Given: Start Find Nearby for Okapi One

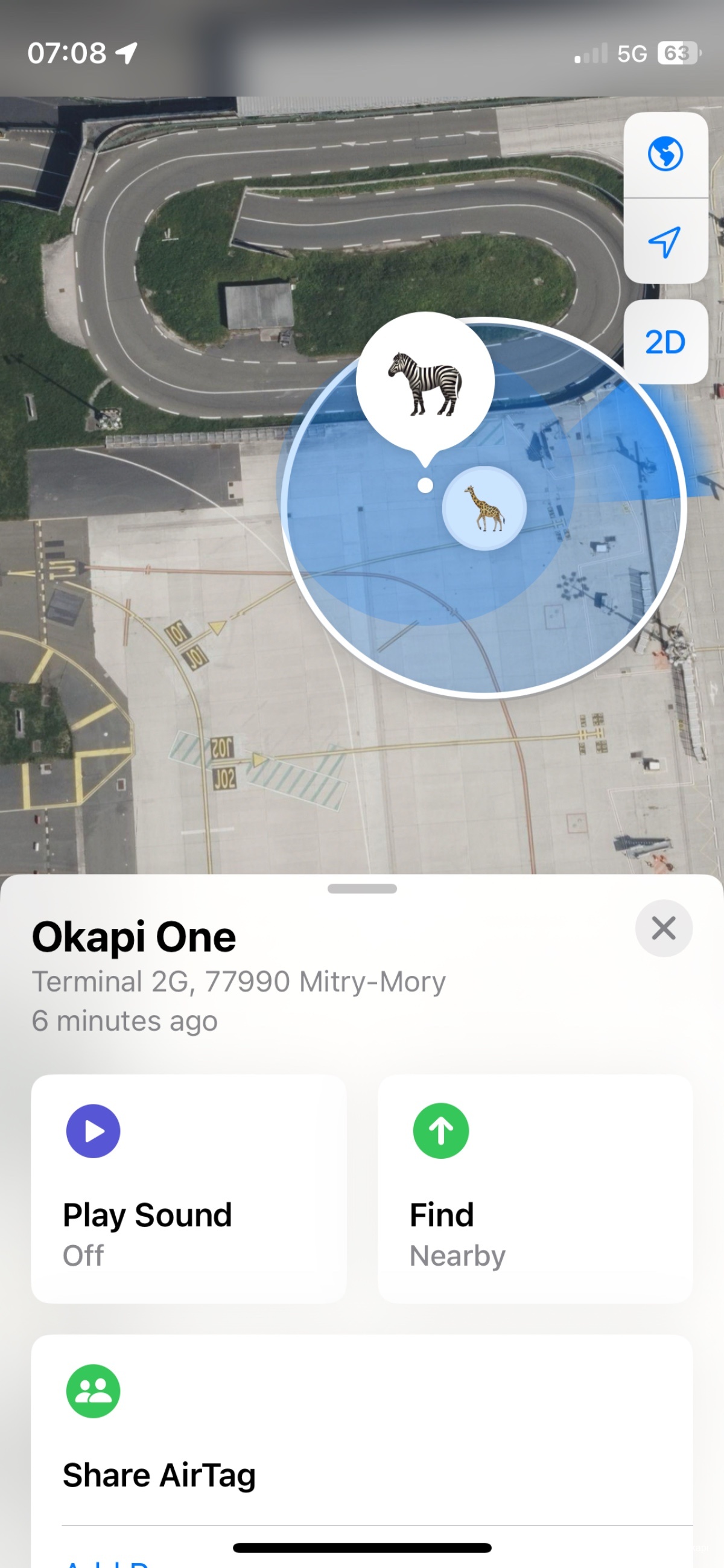Looking at the screenshot, I should coord(535,1188).
